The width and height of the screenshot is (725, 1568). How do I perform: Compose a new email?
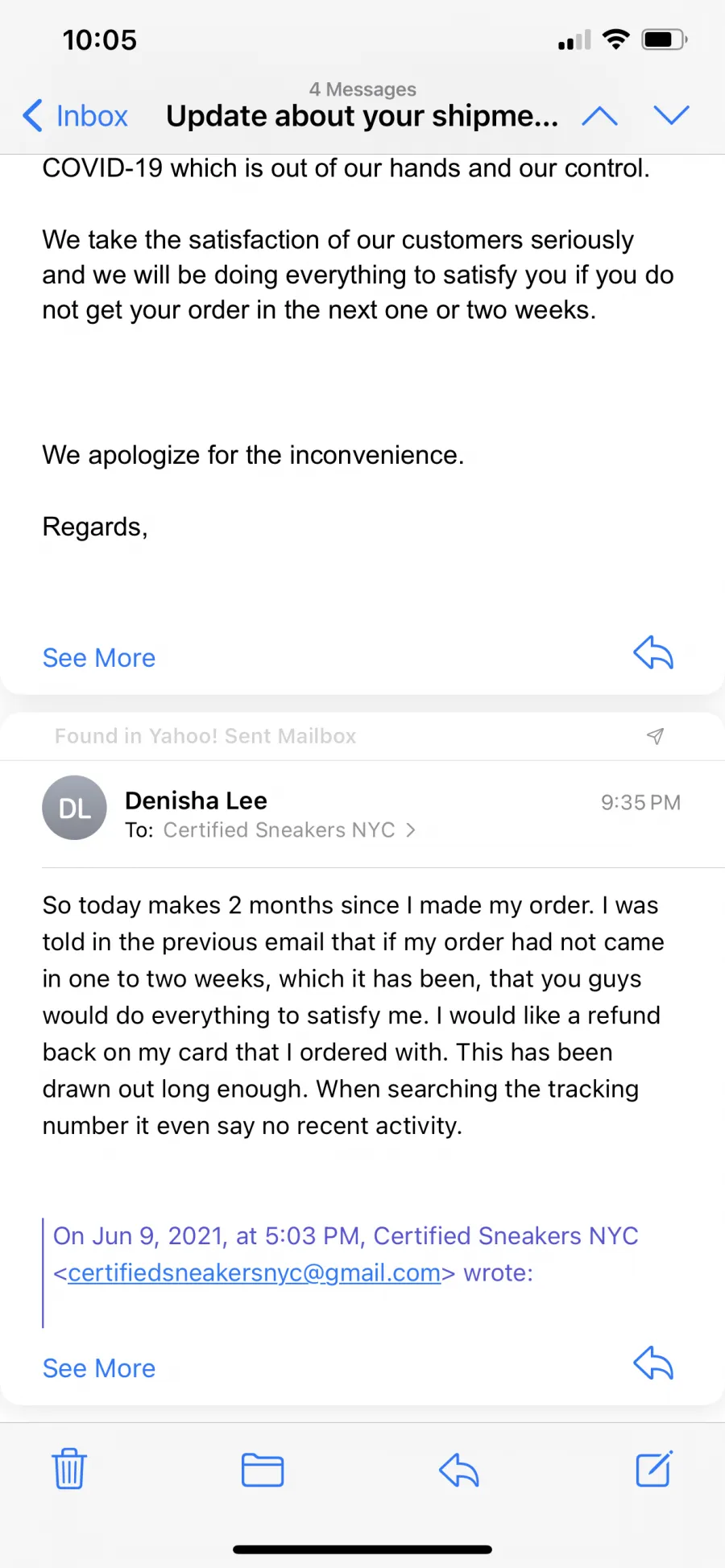(x=654, y=1469)
